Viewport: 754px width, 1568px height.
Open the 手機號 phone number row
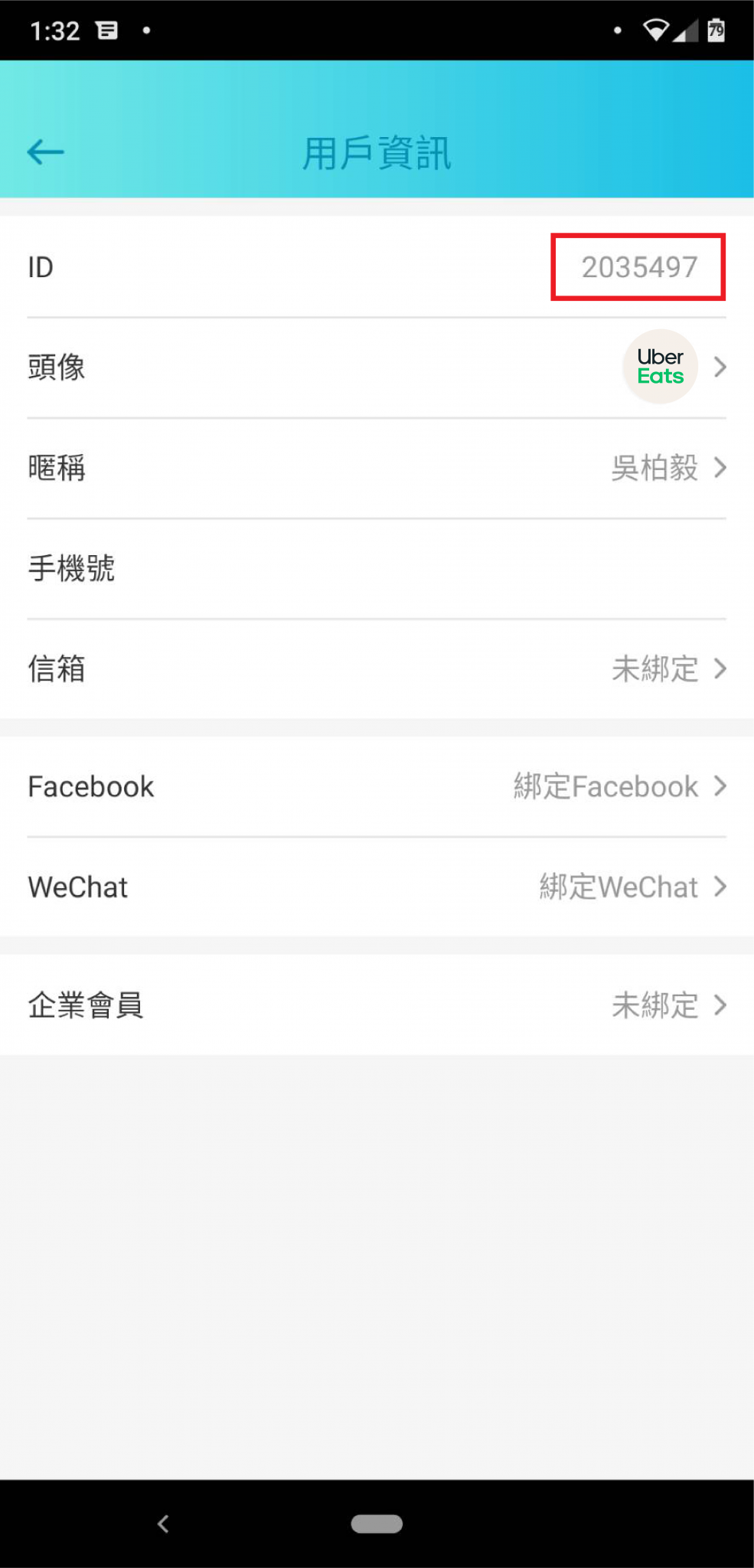[377, 568]
